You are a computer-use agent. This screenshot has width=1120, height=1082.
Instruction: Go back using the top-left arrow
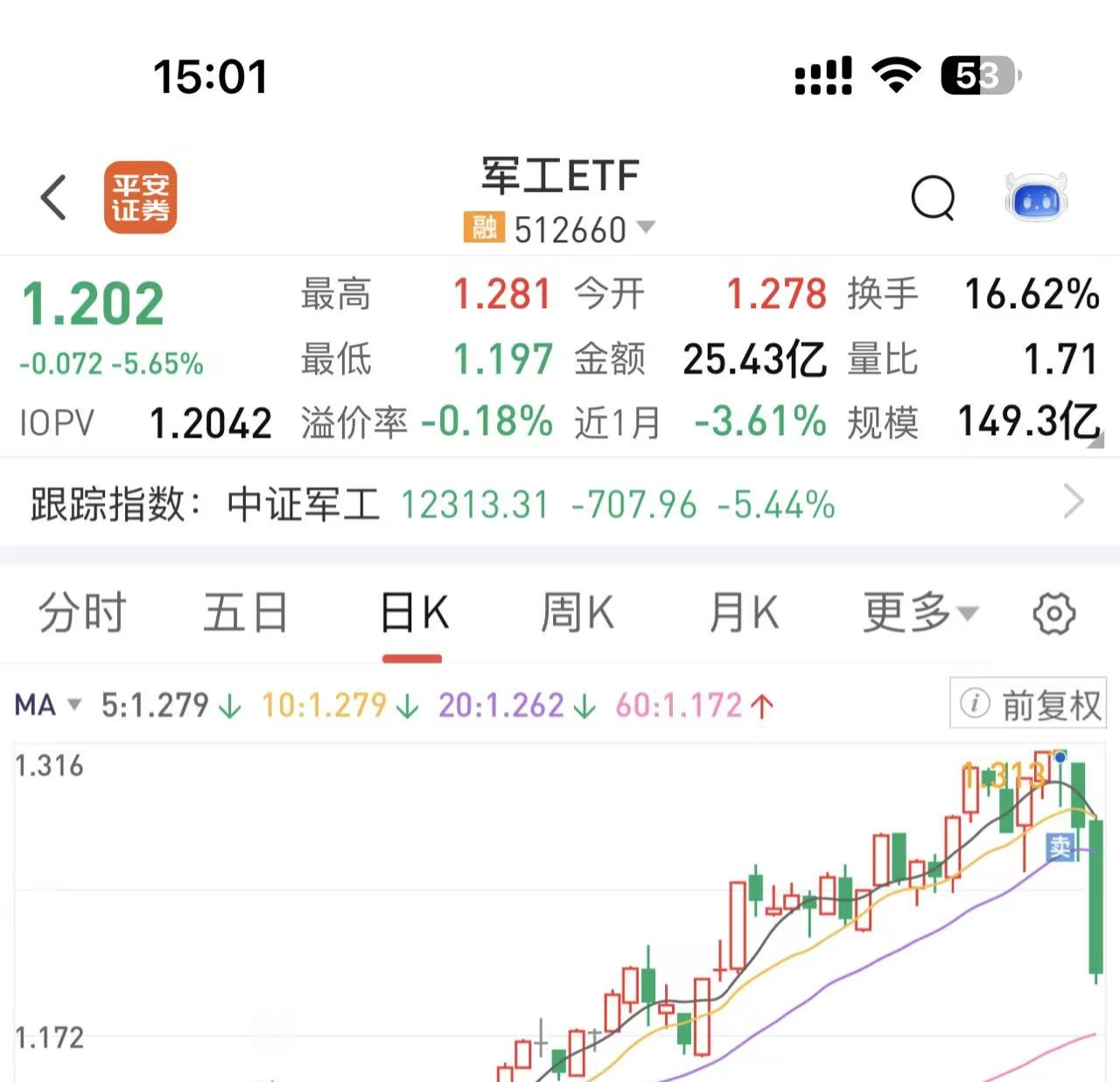point(54,197)
